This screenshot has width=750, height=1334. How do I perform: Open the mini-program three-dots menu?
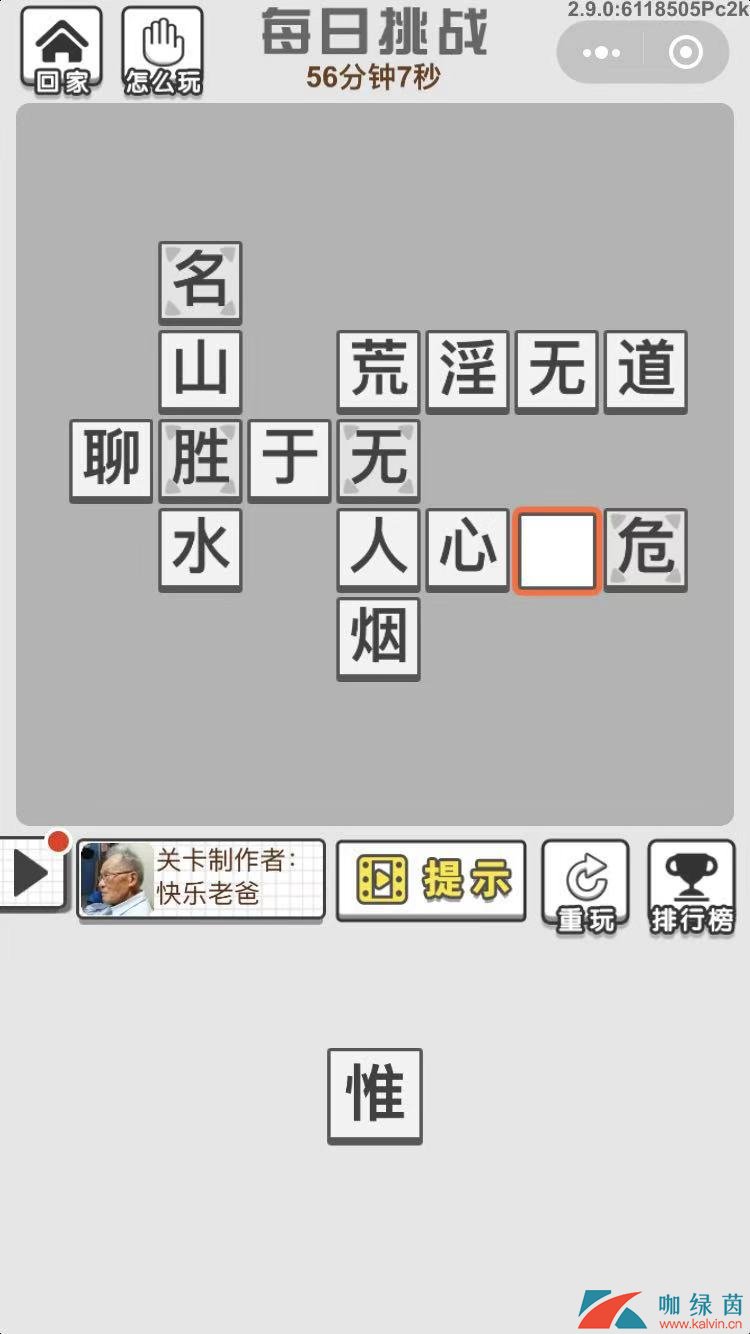click(602, 52)
